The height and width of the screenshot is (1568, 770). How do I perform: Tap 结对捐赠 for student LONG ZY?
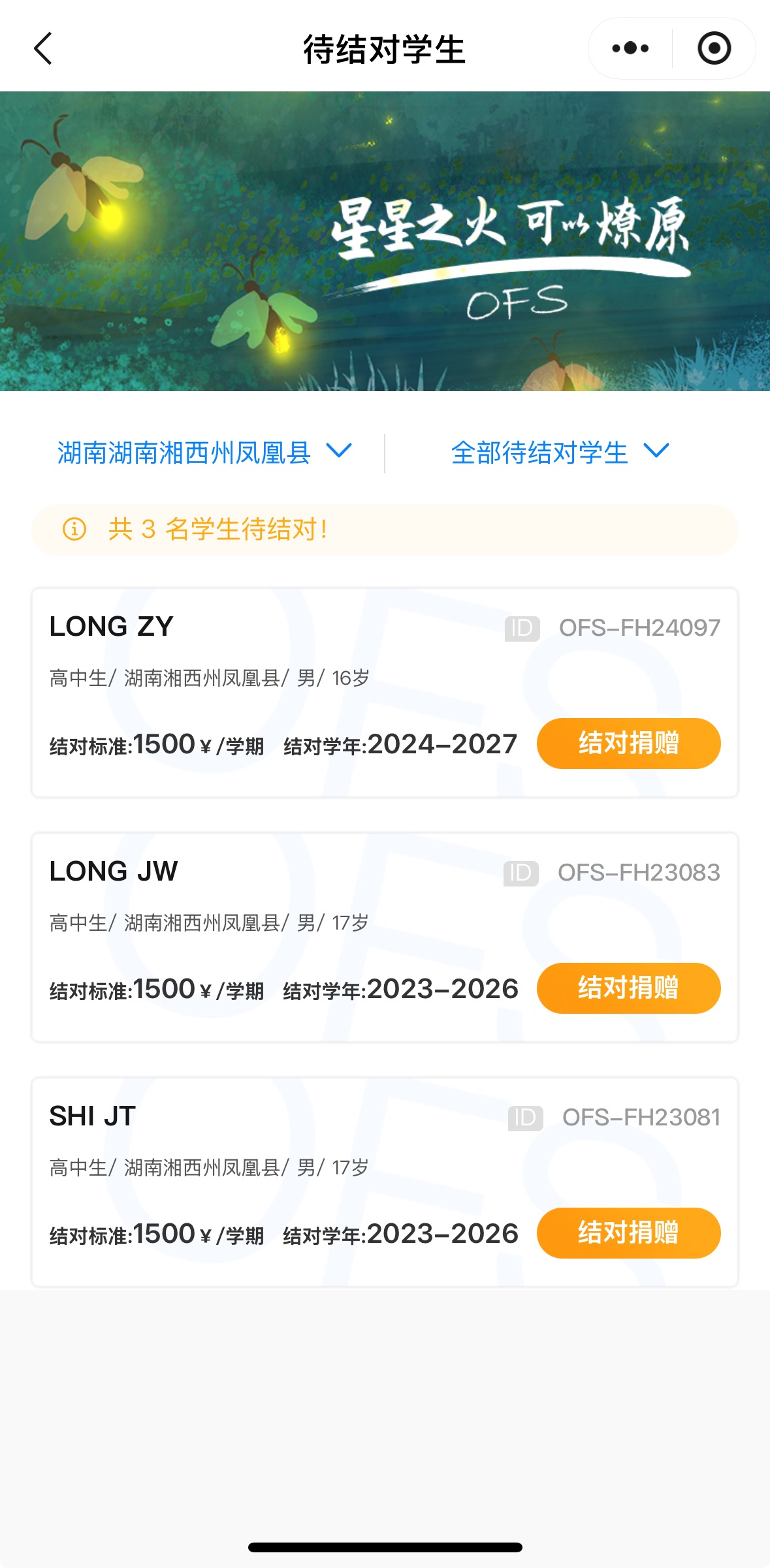(628, 743)
